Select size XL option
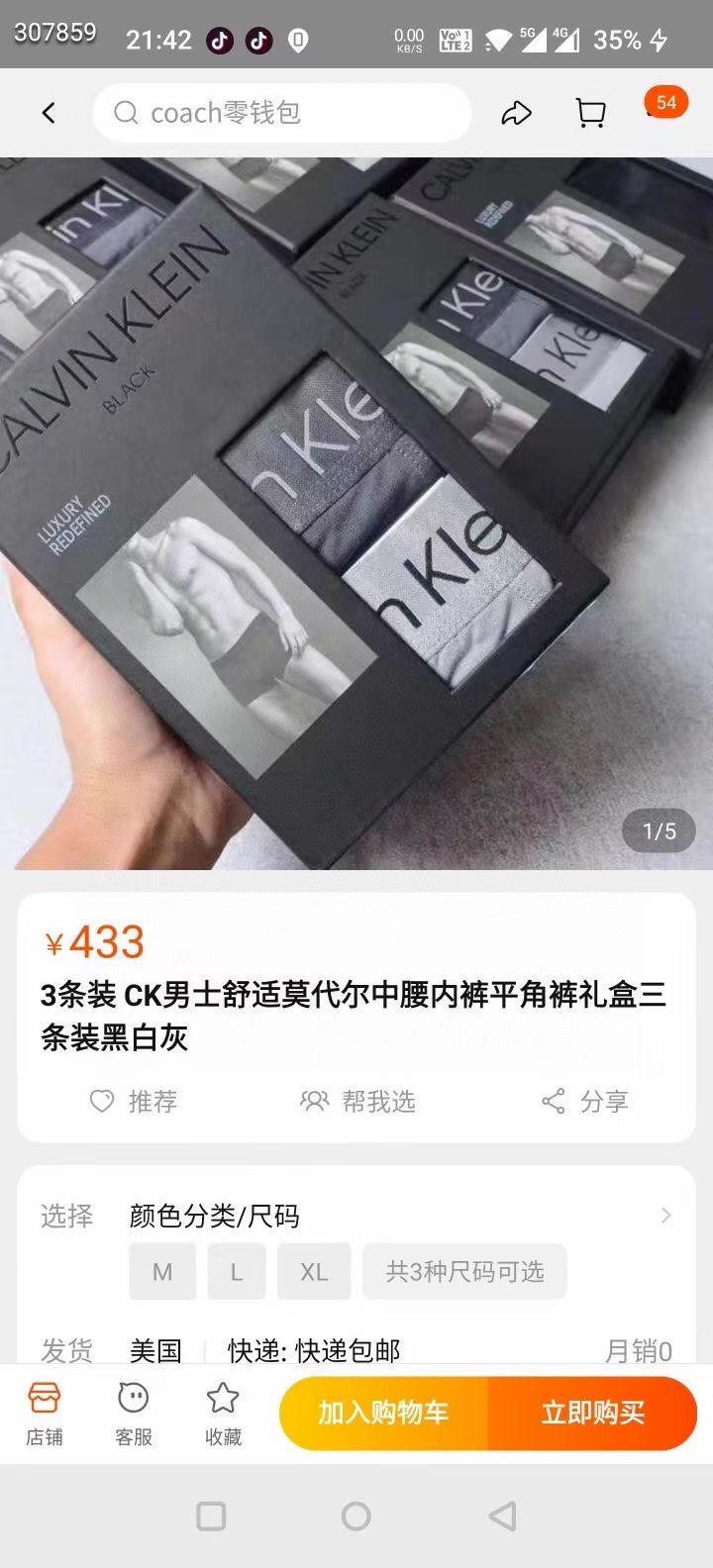The image size is (713, 1568). click(x=314, y=1271)
